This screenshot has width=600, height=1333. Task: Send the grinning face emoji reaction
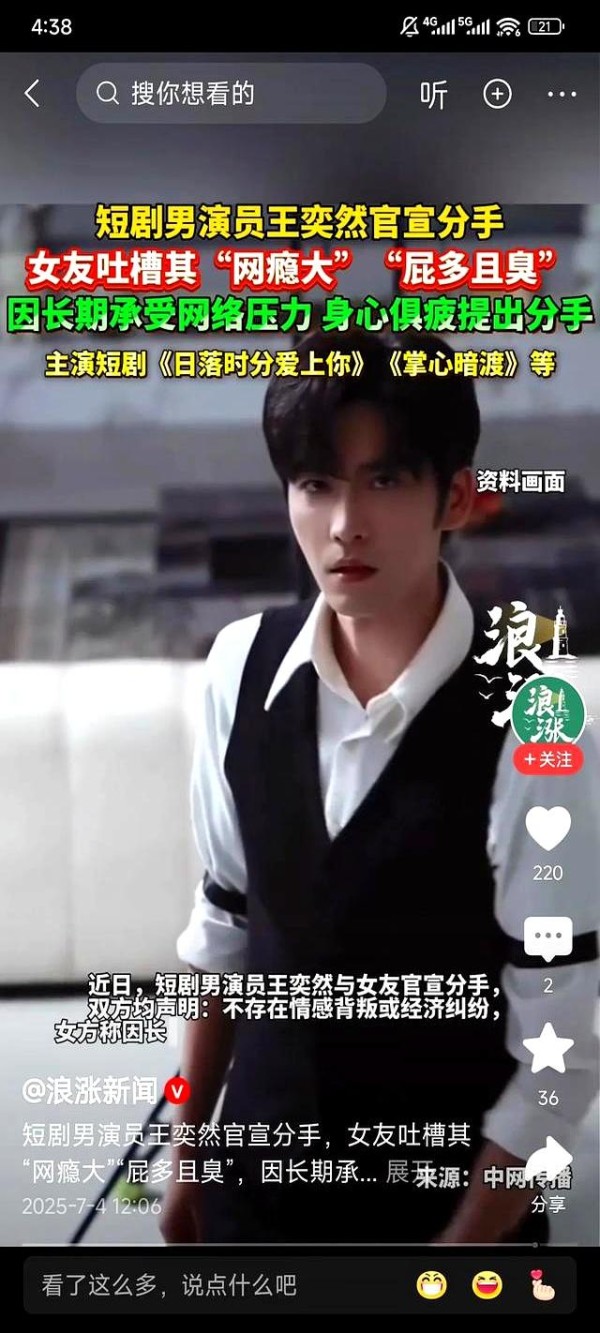click(431, 1285)
